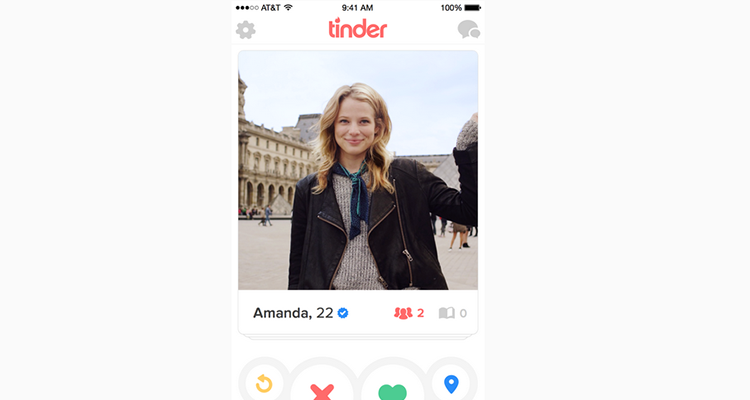Like Amanda with the green heart
Screen dimensions: 750x400
pos(392,389)
